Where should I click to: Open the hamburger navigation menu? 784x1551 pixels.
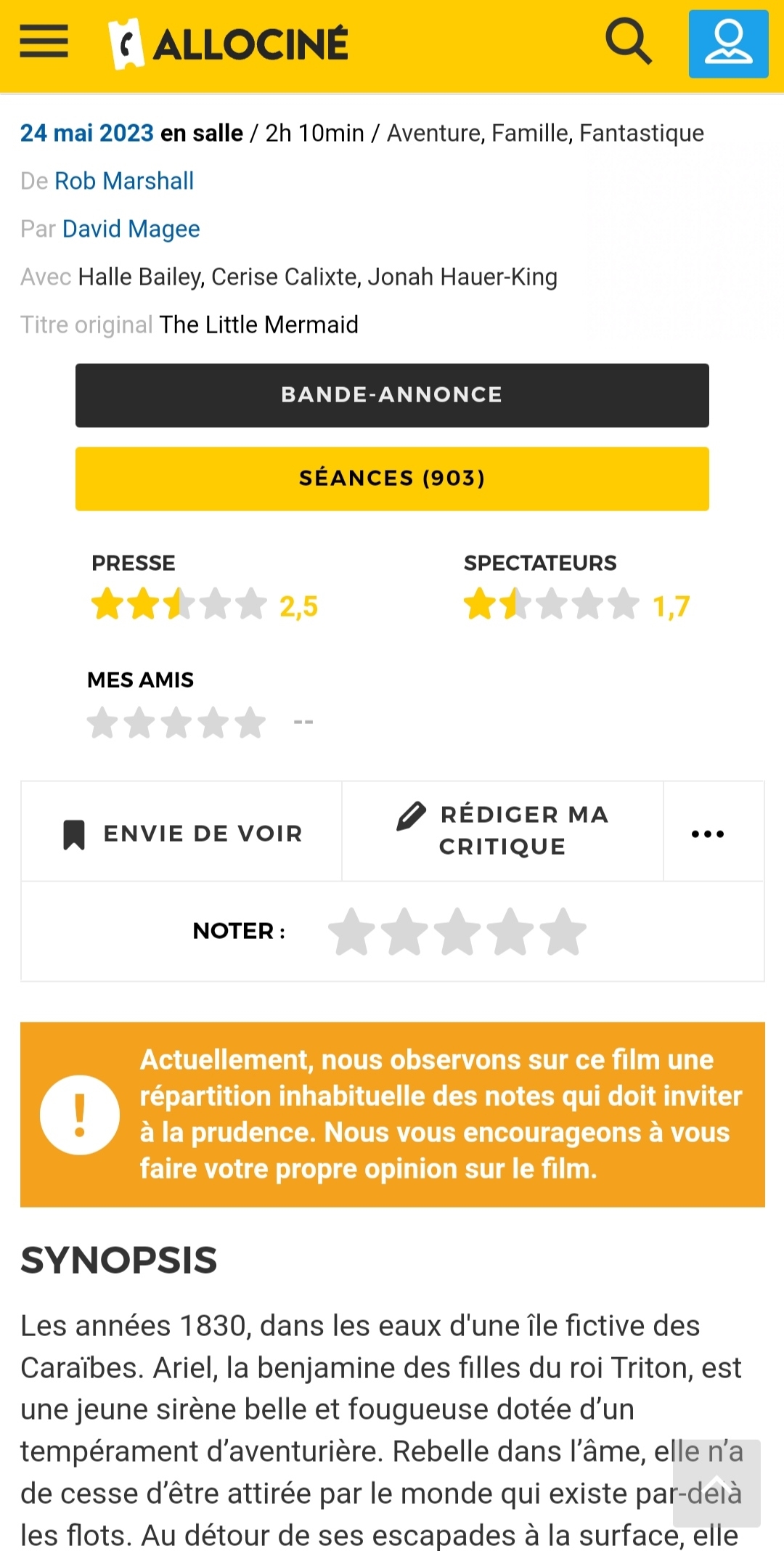(x=44, y=41)
